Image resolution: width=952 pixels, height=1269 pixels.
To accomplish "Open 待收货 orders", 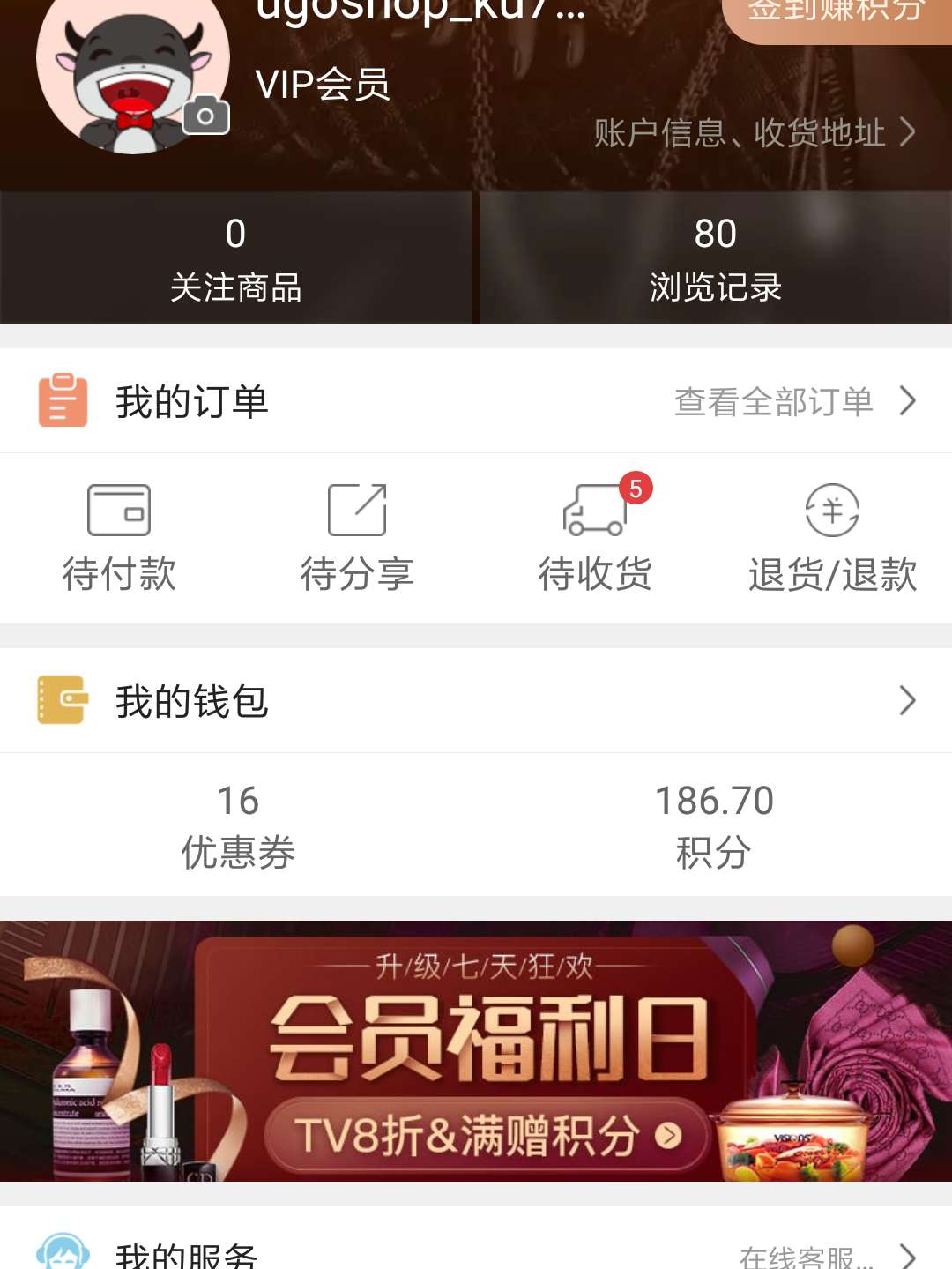I will [x=595, y=536].
